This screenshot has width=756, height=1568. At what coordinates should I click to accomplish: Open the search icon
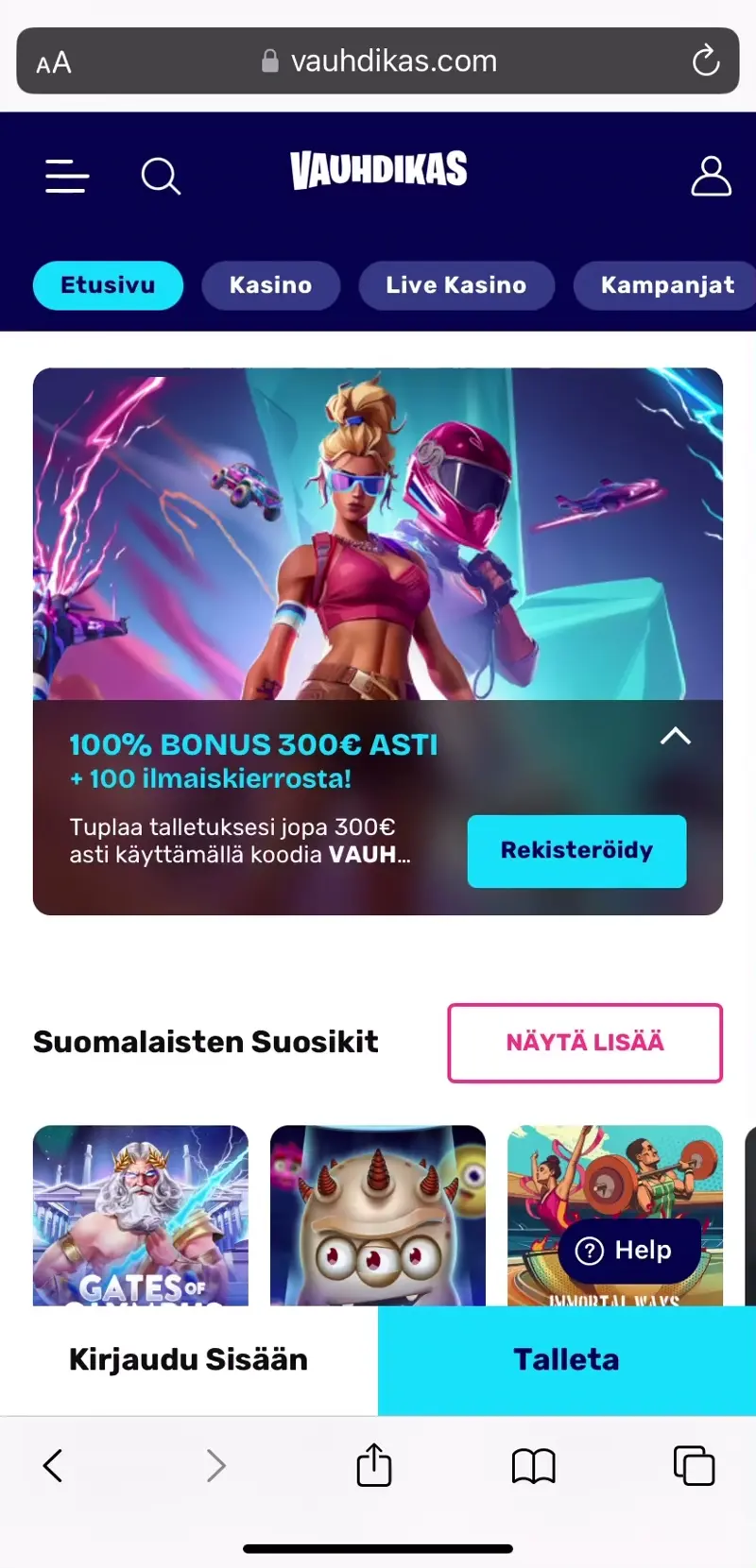tap(161, 176)
